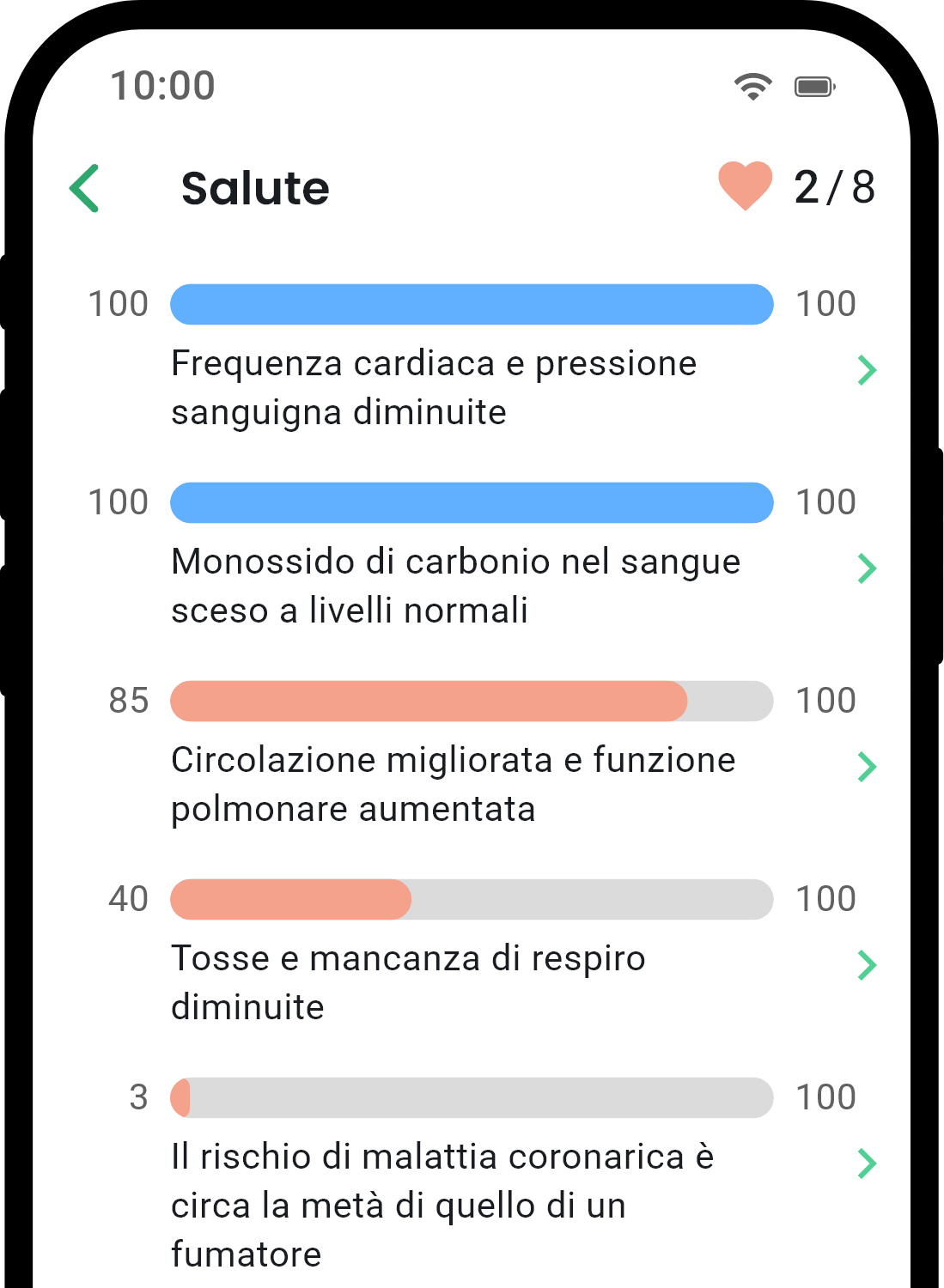Go back using the green arrow
944x1288 pixels.
(85, 188)
